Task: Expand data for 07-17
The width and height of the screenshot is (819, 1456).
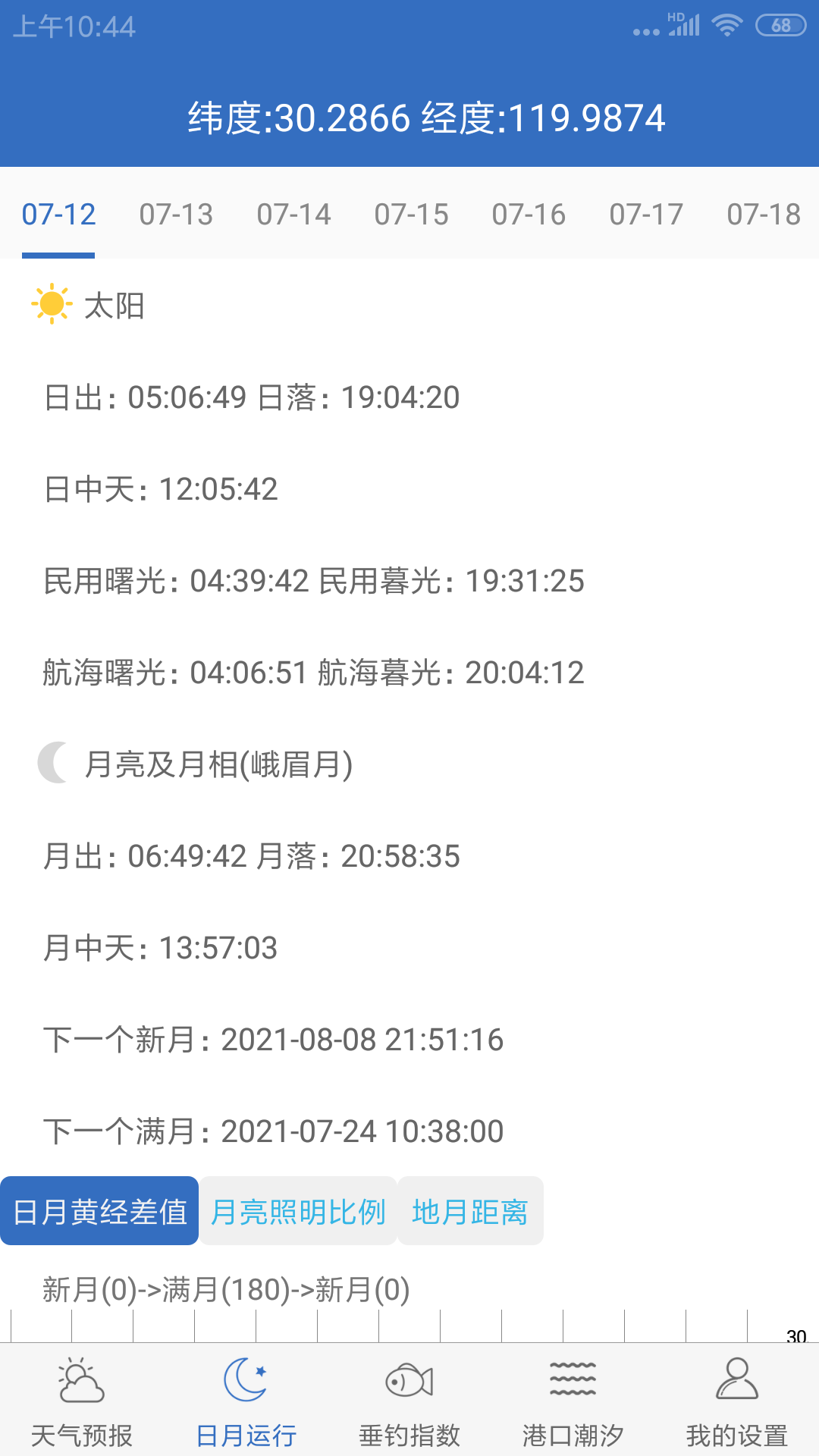Action: pos(646,215)
